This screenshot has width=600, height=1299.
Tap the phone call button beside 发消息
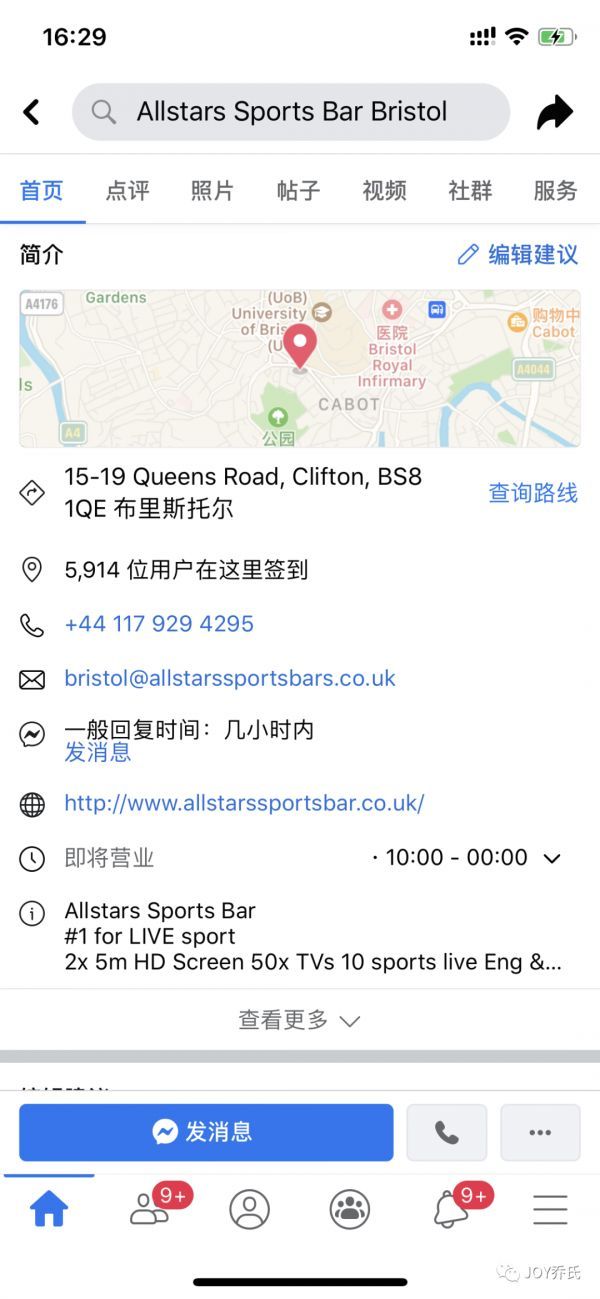coord(446,1132)
